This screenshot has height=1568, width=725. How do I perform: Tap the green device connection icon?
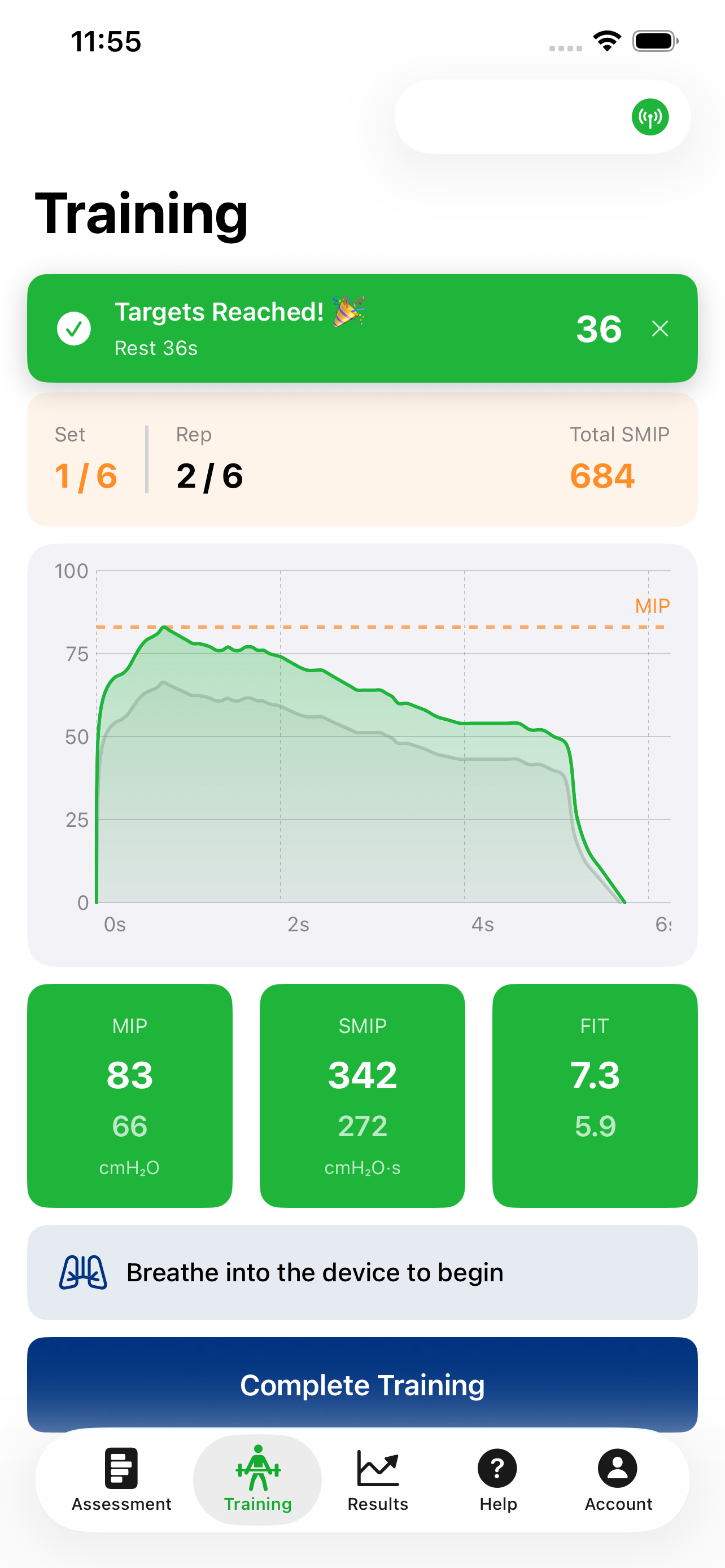pos(649,117)
